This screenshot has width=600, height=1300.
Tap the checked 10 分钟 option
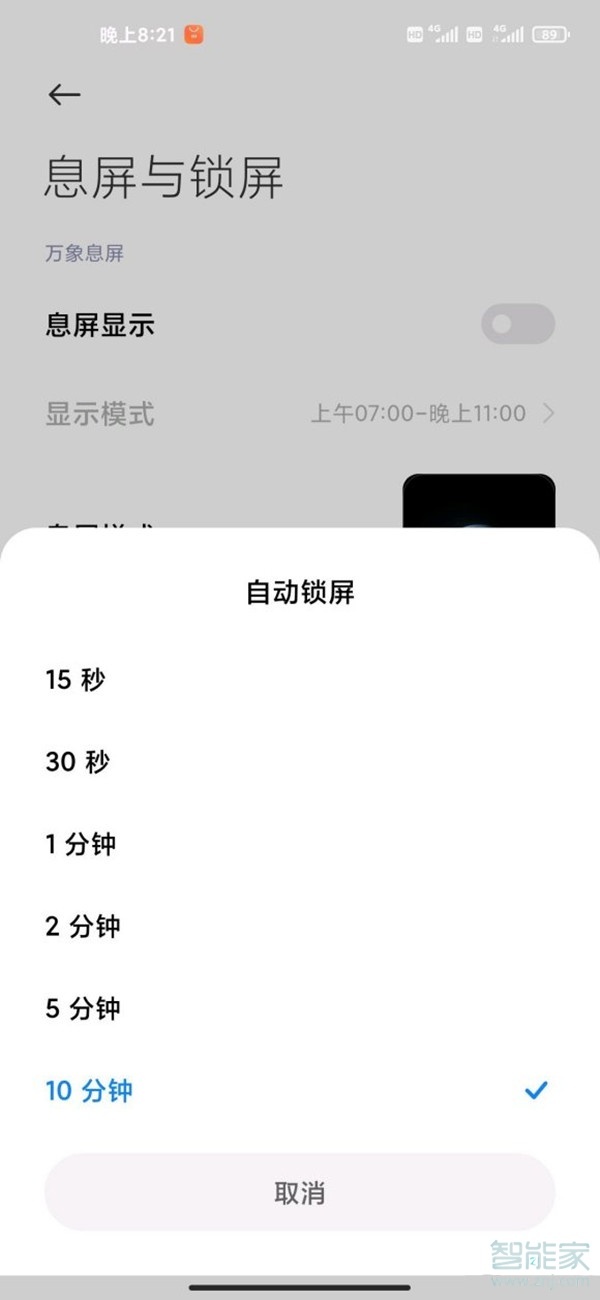(89, 1090)
